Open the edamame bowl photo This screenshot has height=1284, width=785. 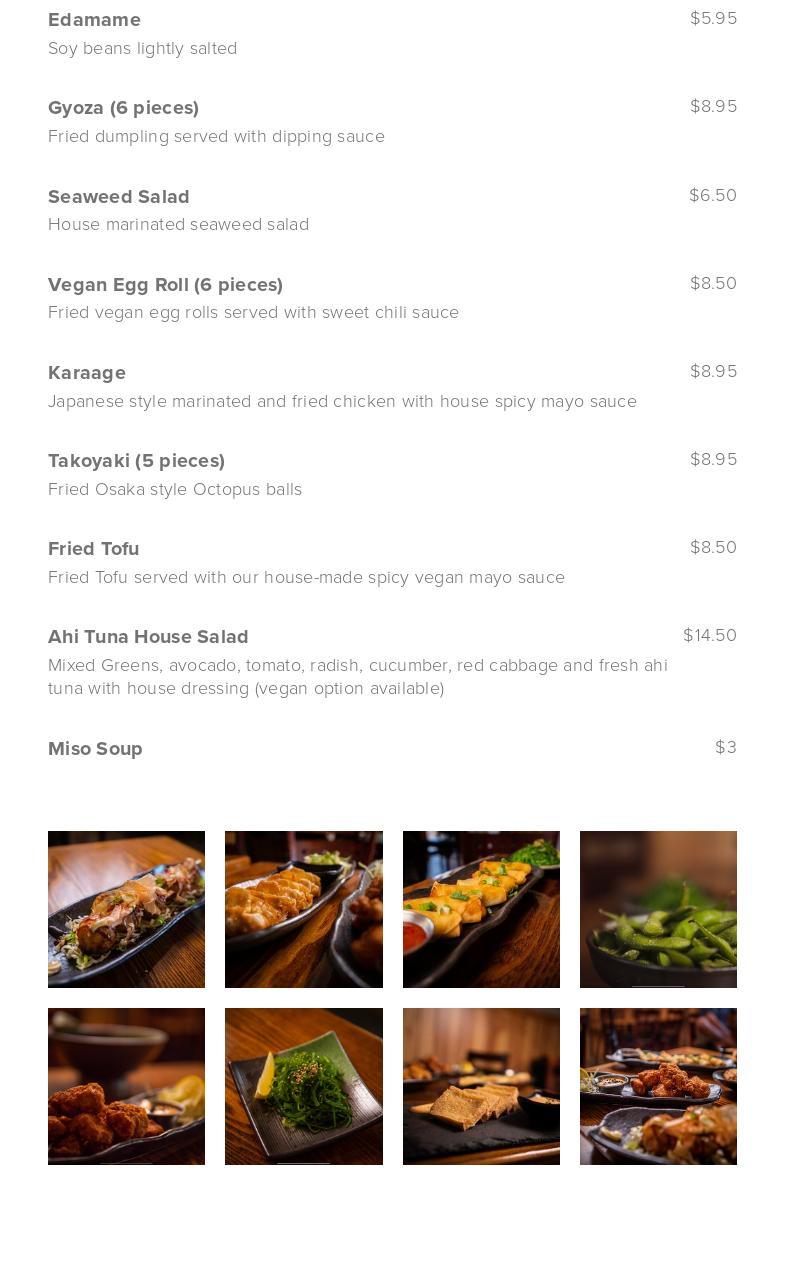[658, 909]
